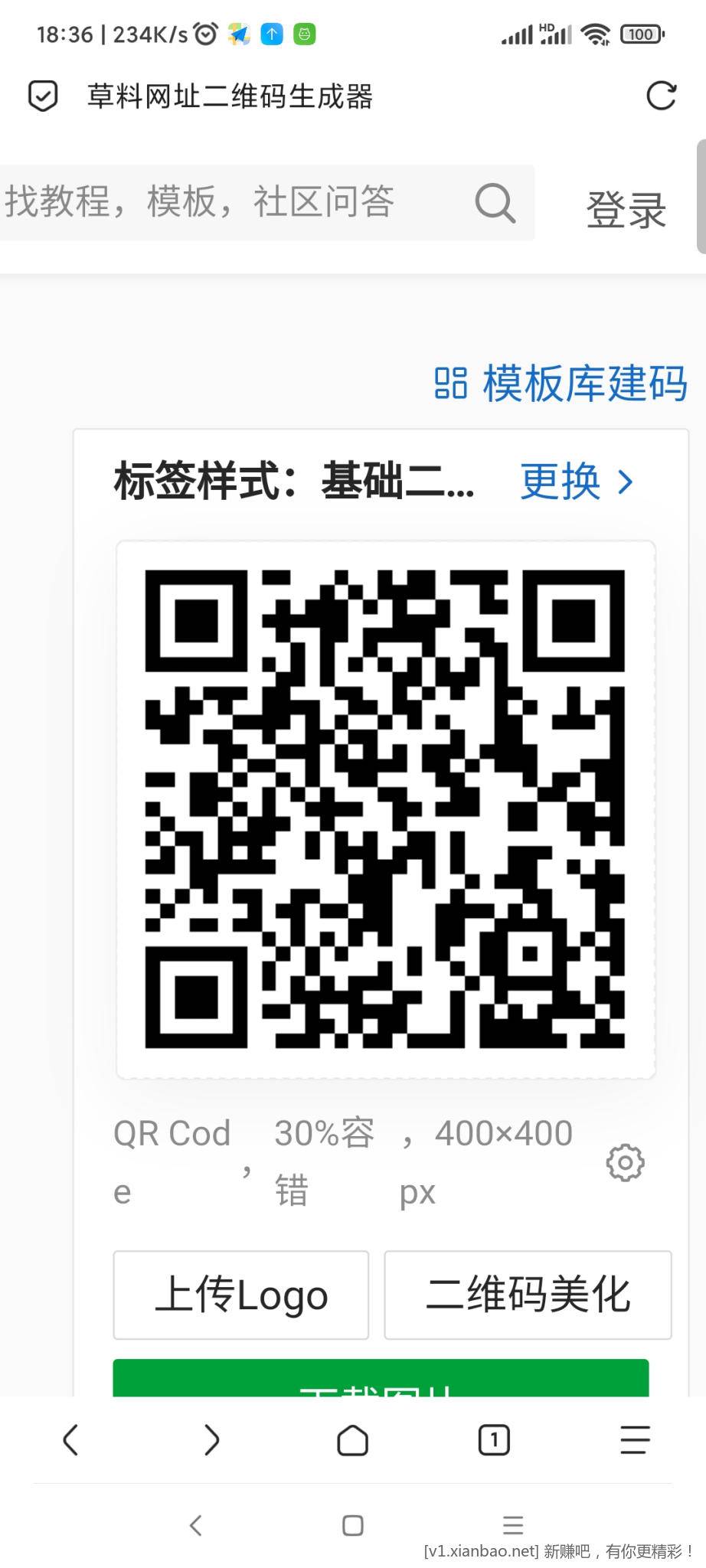Open the browser menu icon
Viewport: 706px width, 1568px height.
635,1440
